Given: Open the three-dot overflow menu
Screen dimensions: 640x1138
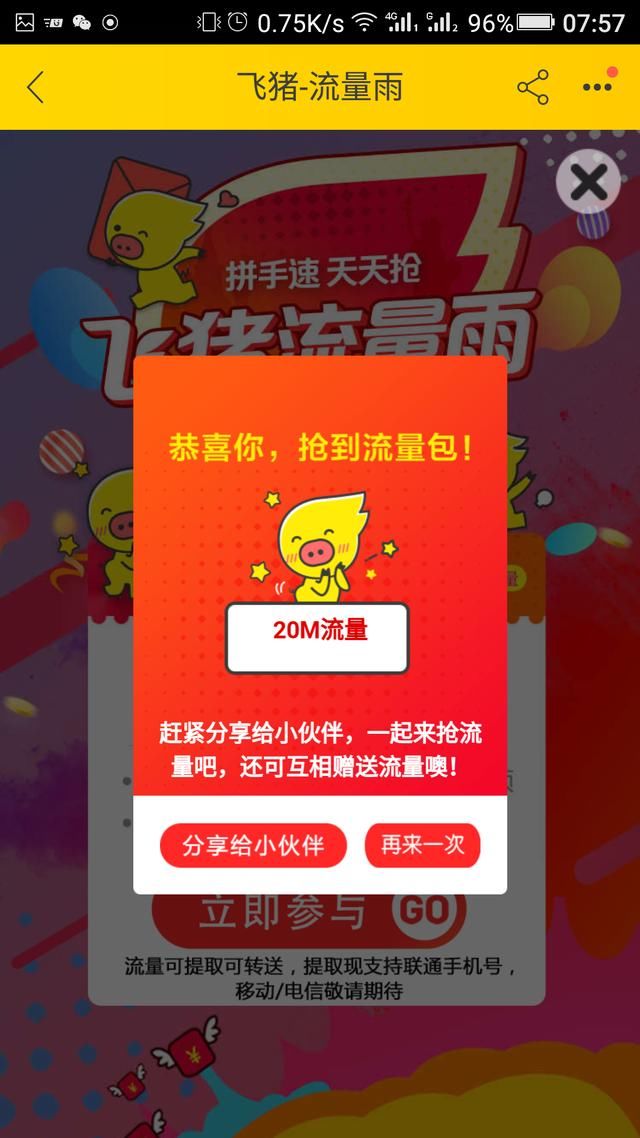Looking at the screenshot, I should pos(597,87).
